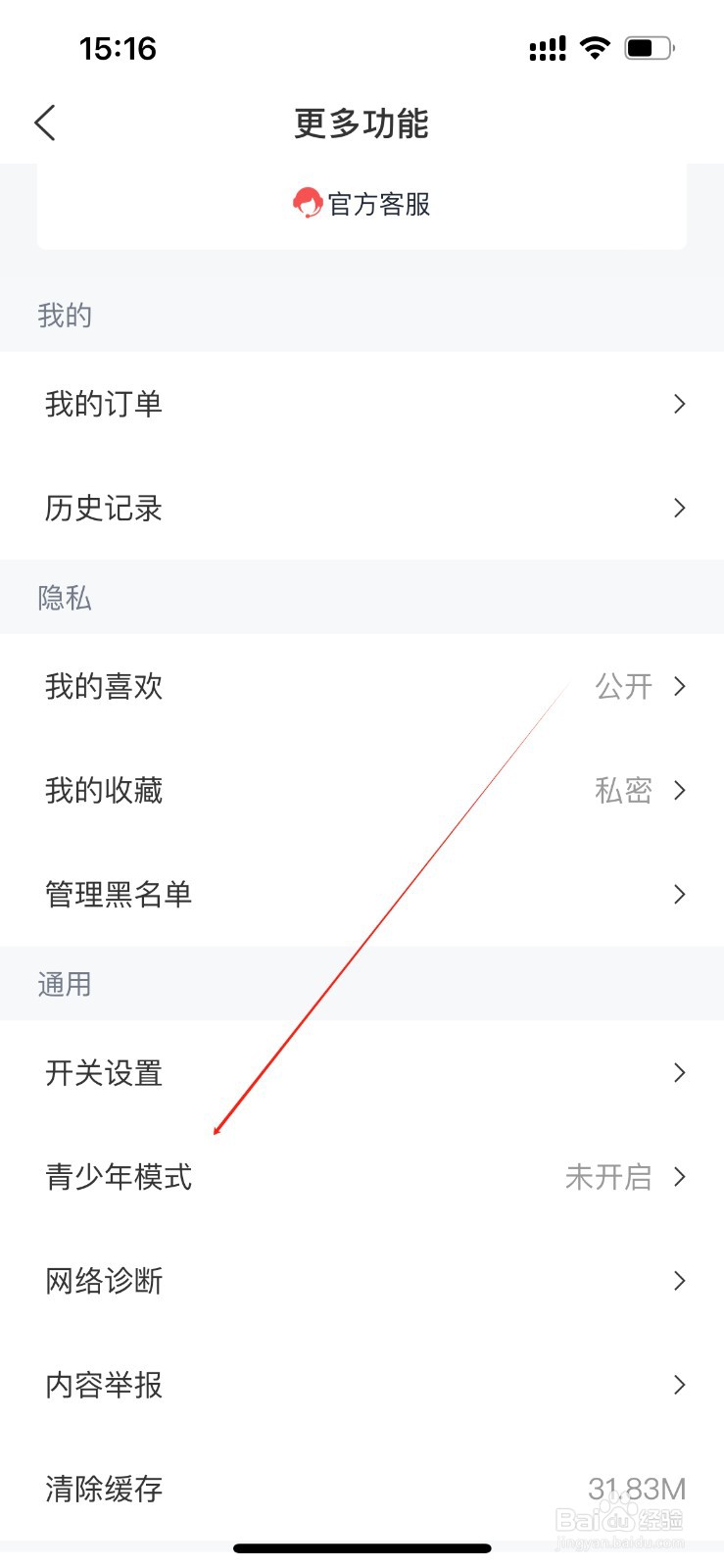Enable 青少年模式 showing 未开启
This screenshot has height=1568, width=724.
pyautogui.click(x=362, y=1177)
